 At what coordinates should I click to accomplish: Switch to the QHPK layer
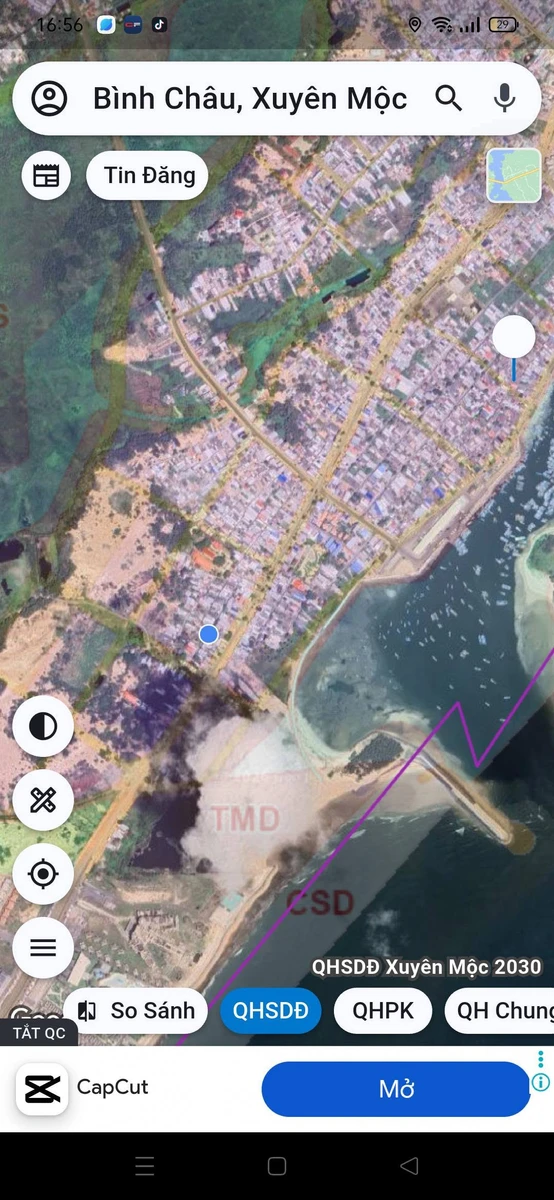[x=383, y=1010]
